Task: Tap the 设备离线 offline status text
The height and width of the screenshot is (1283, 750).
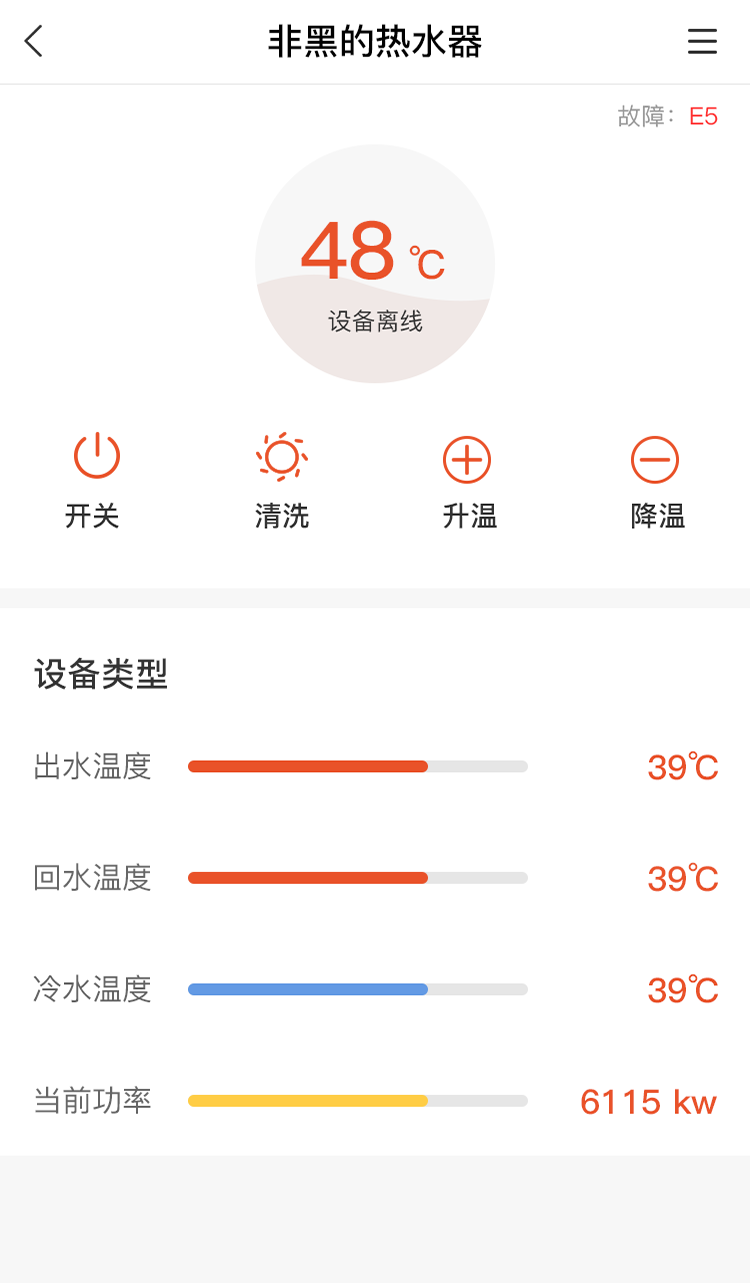Action: coord(375,323)
